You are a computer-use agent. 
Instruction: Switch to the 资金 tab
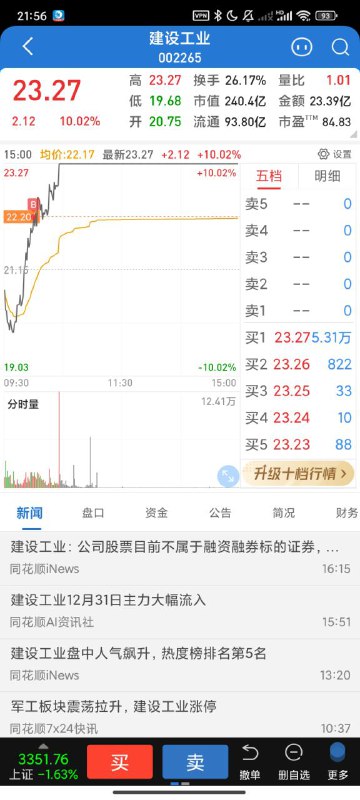[156, 513]
